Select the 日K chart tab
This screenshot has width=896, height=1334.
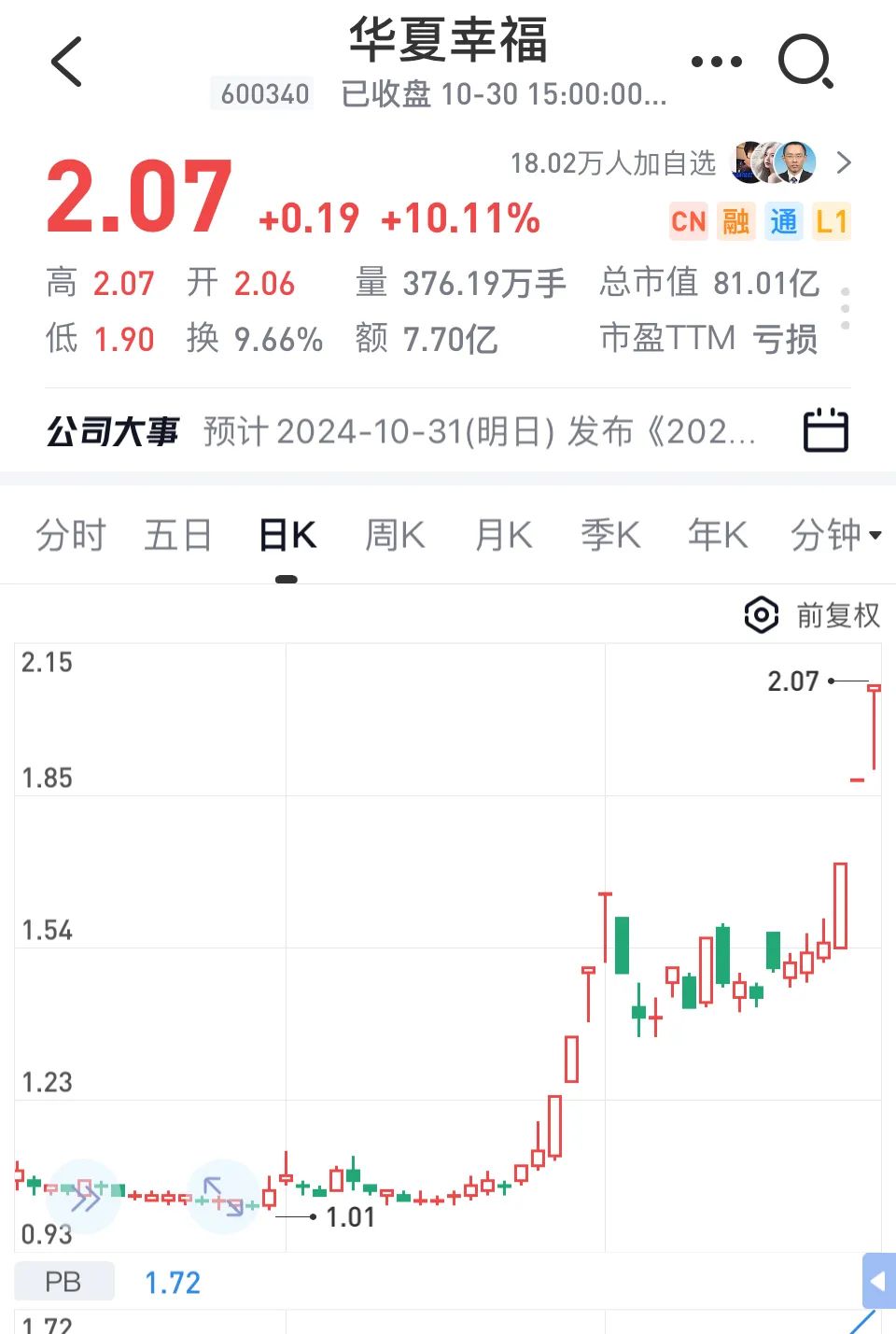pos(287,536)
